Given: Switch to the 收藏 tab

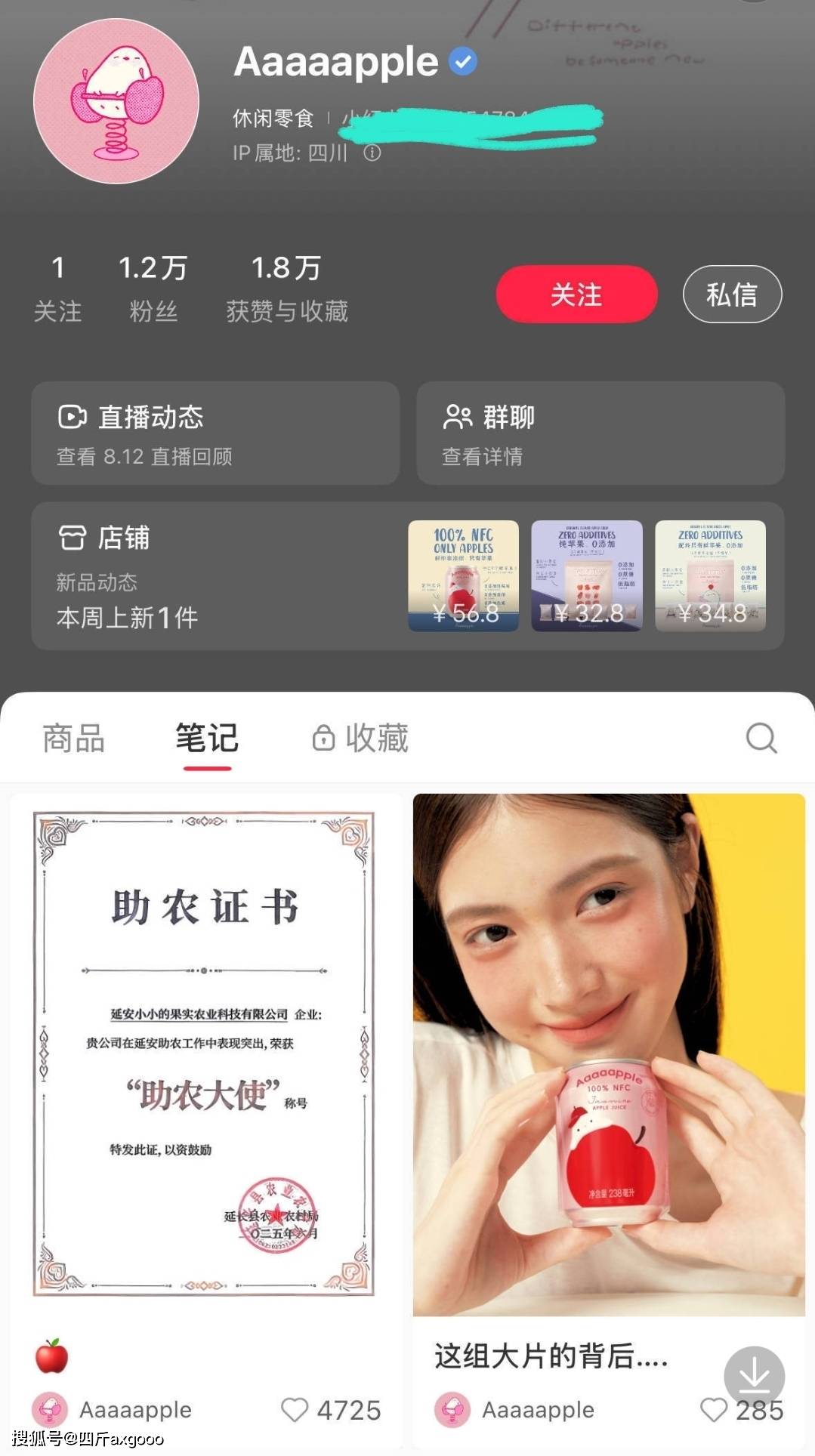Looking at the screenshot, I should [x=362, y=739].
